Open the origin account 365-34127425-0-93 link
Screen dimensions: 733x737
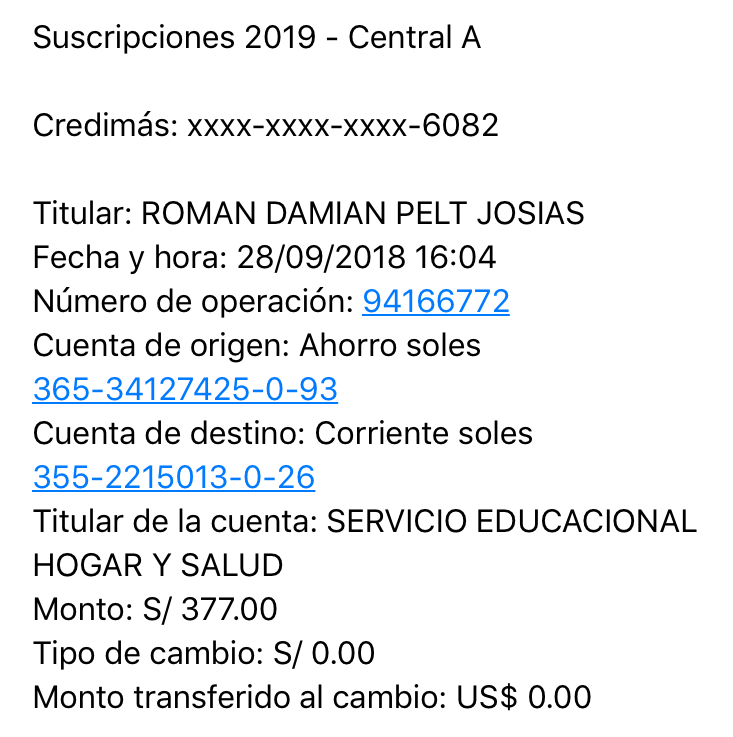click(x=185, y=390)
